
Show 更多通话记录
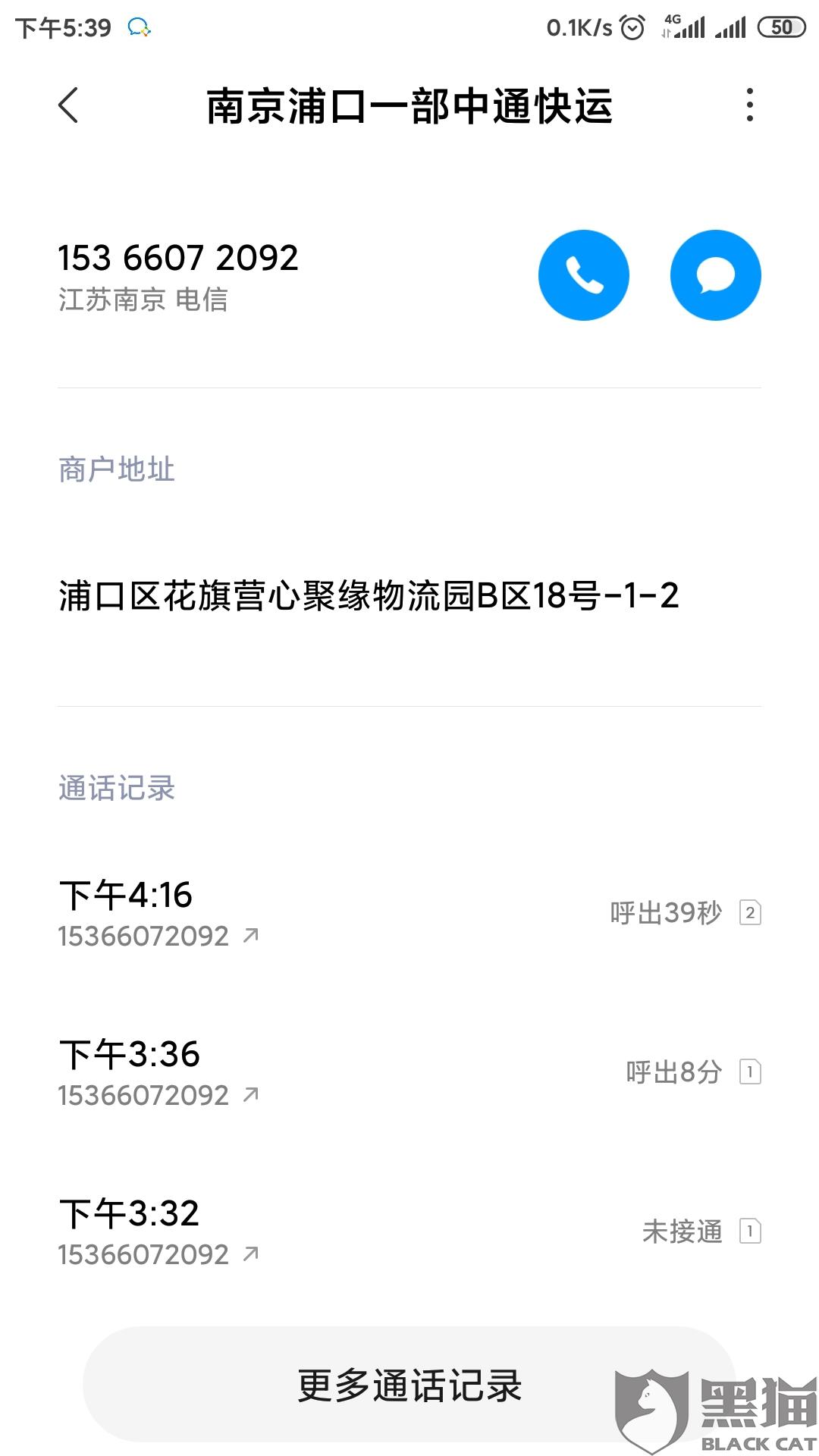click(x=409, y=1385)
